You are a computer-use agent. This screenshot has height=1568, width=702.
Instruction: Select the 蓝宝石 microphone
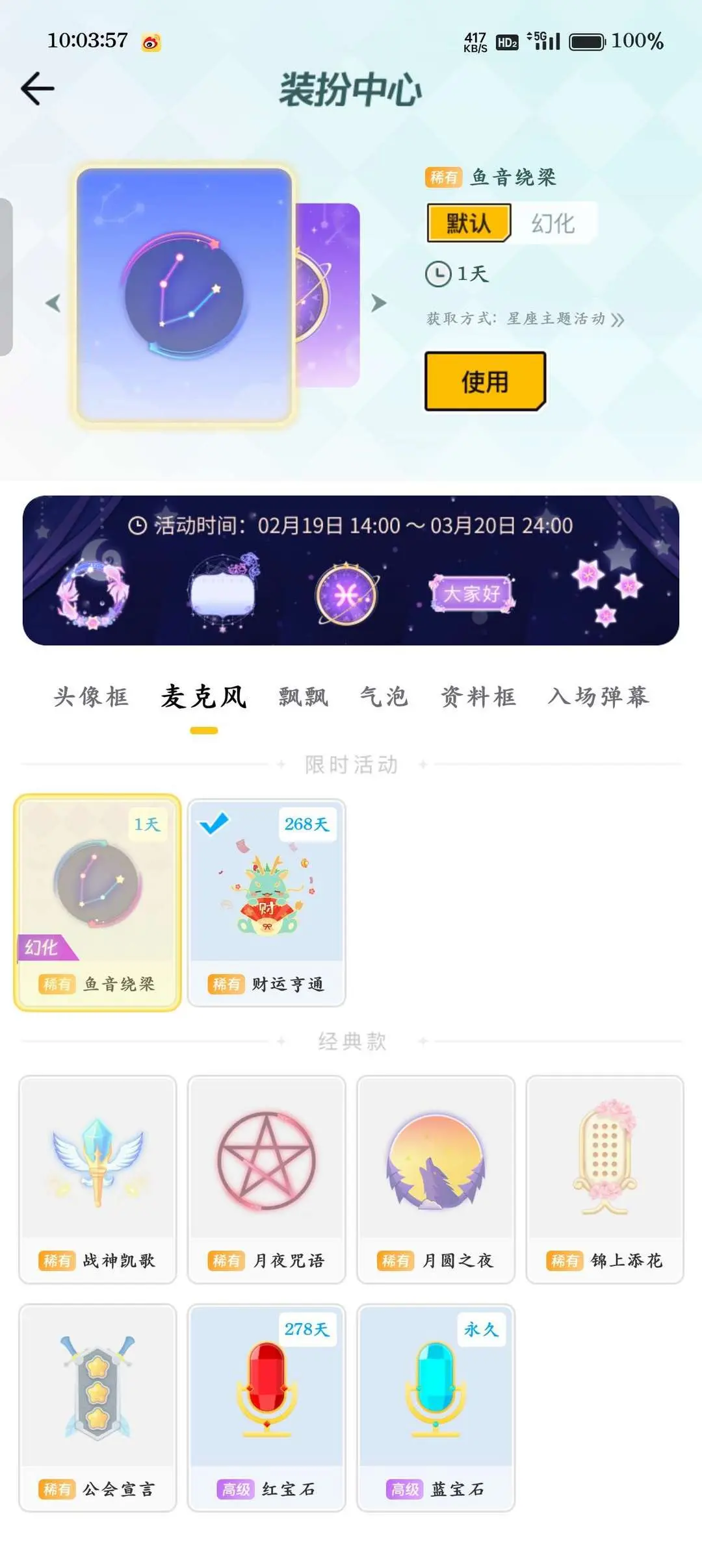pos(435,1408)
